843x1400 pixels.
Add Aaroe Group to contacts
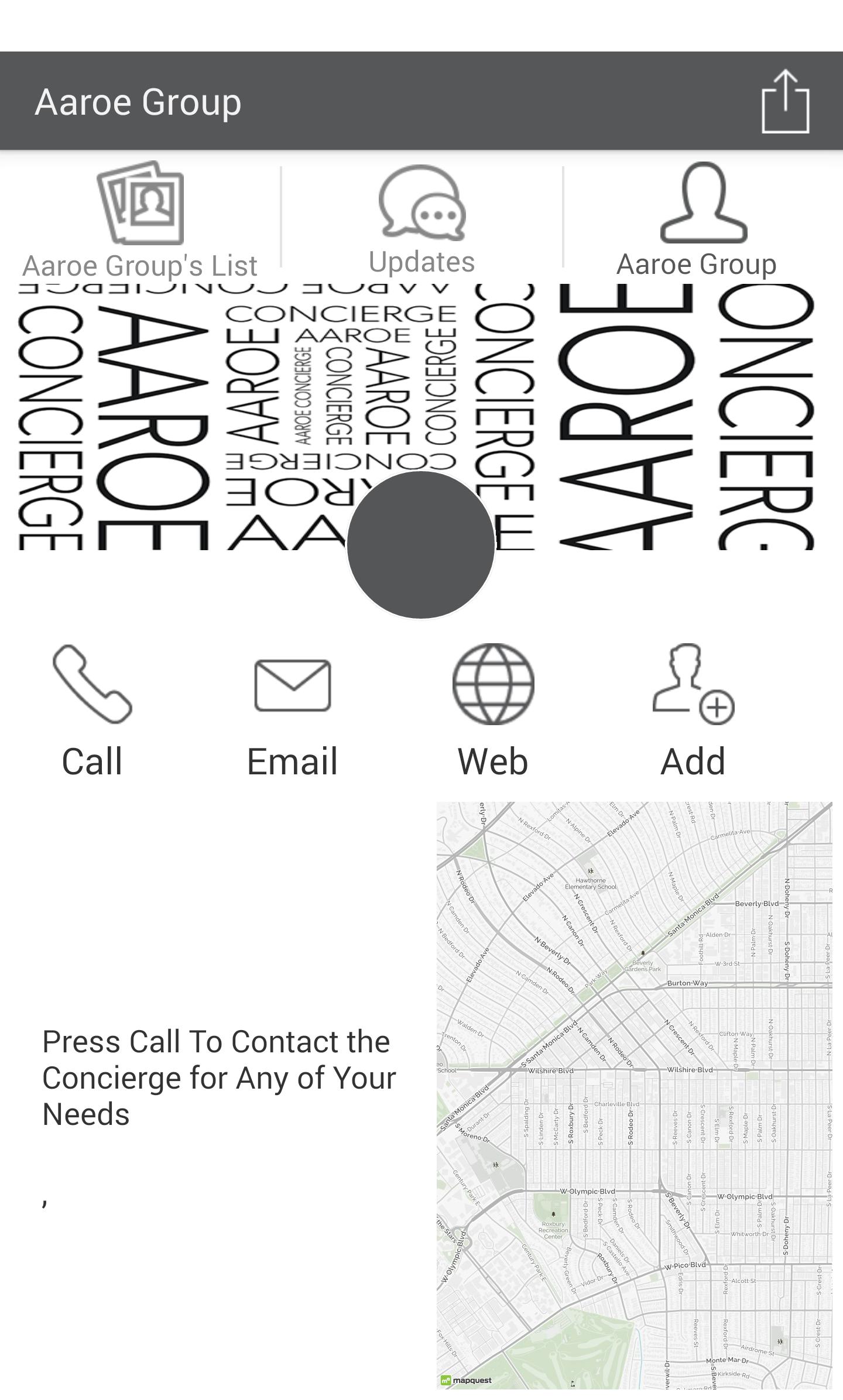pos(693,711)
